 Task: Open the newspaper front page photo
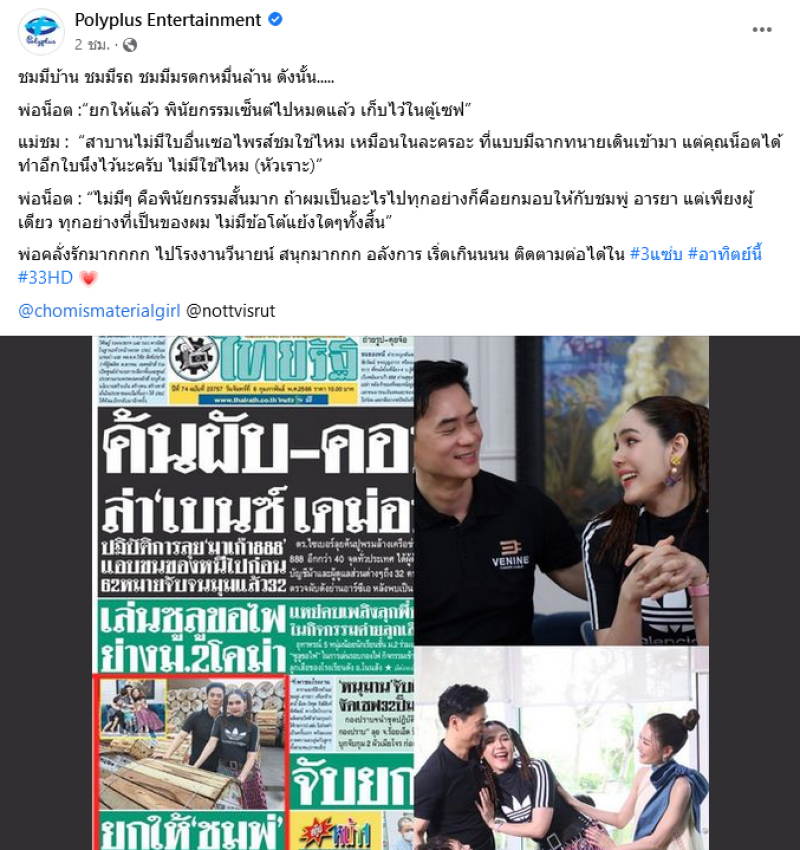pos(253,592)
